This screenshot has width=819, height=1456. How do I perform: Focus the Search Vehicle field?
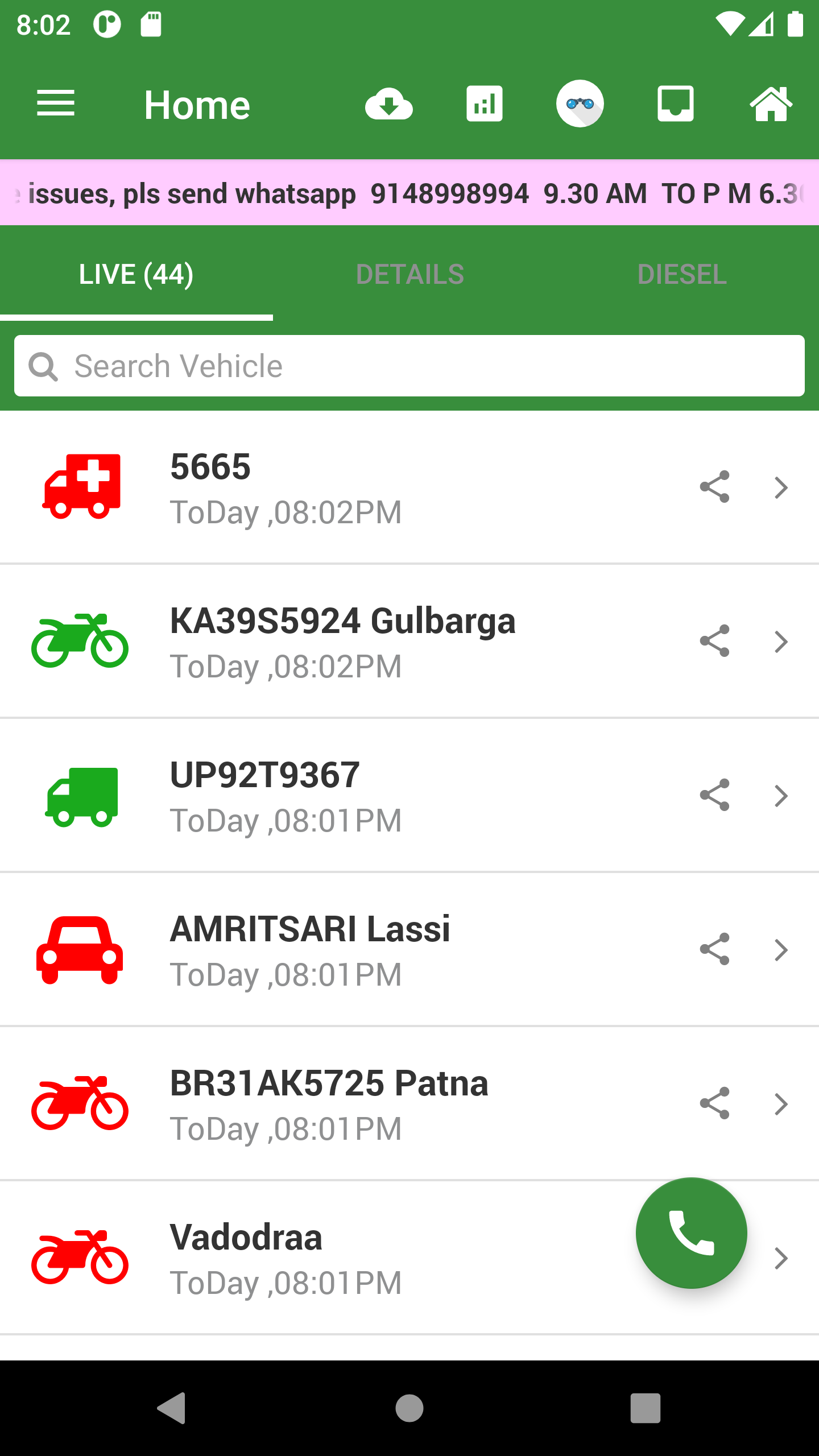click(409, 366)
